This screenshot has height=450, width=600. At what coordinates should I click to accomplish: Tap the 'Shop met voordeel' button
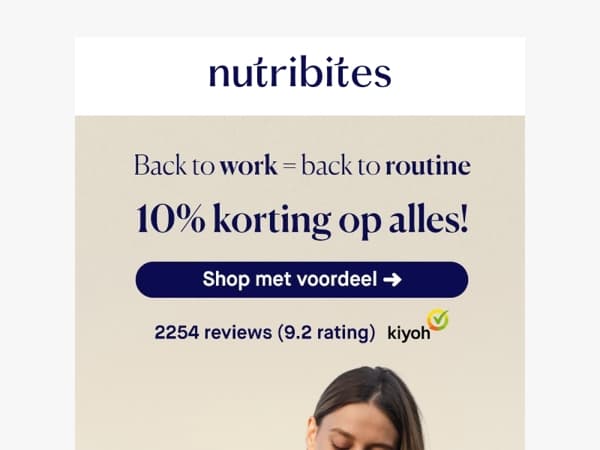coord(301,279)
